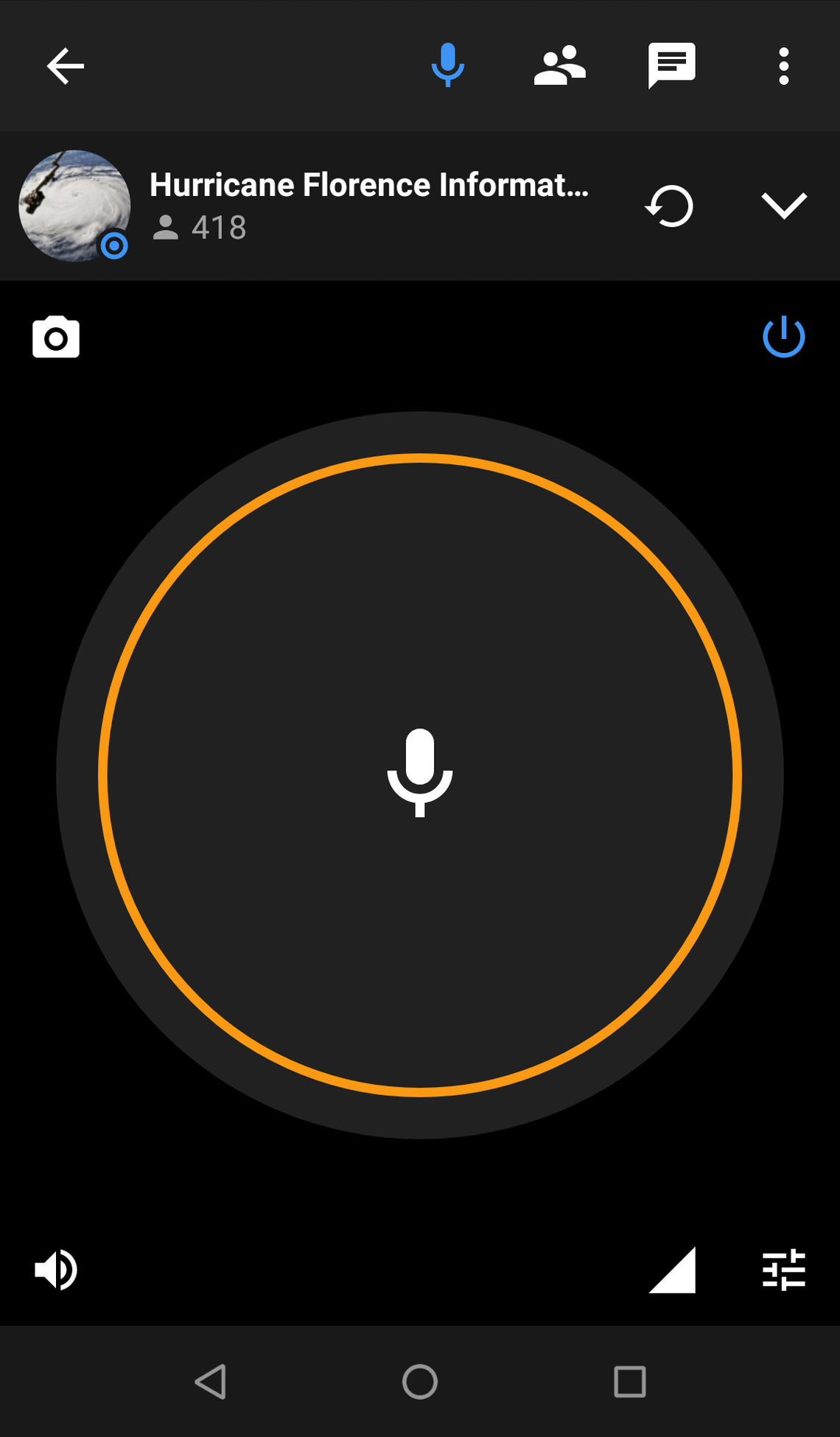Go to the home screen

(x=420, y=1381)
